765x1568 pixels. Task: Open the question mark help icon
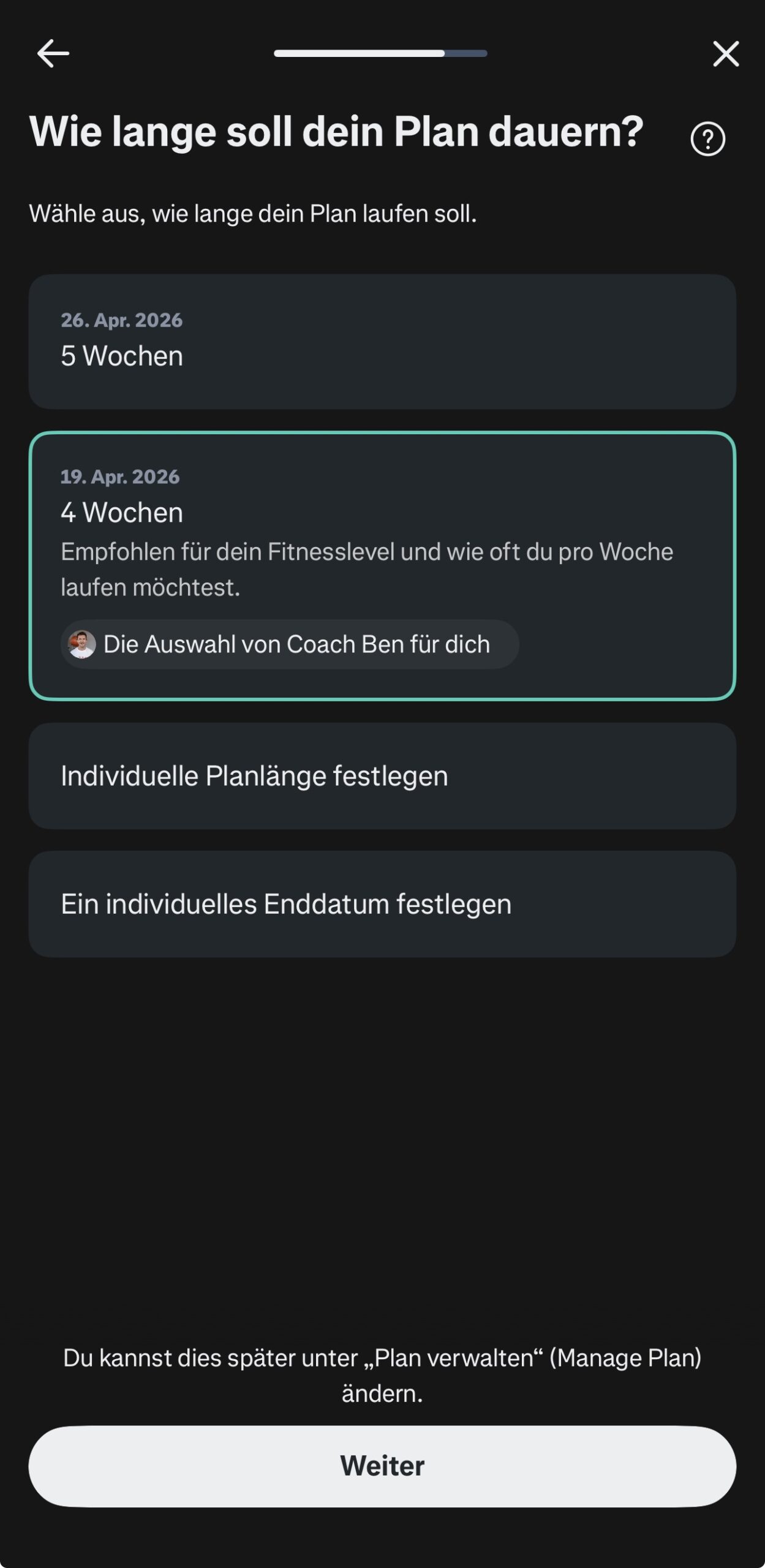707,139
